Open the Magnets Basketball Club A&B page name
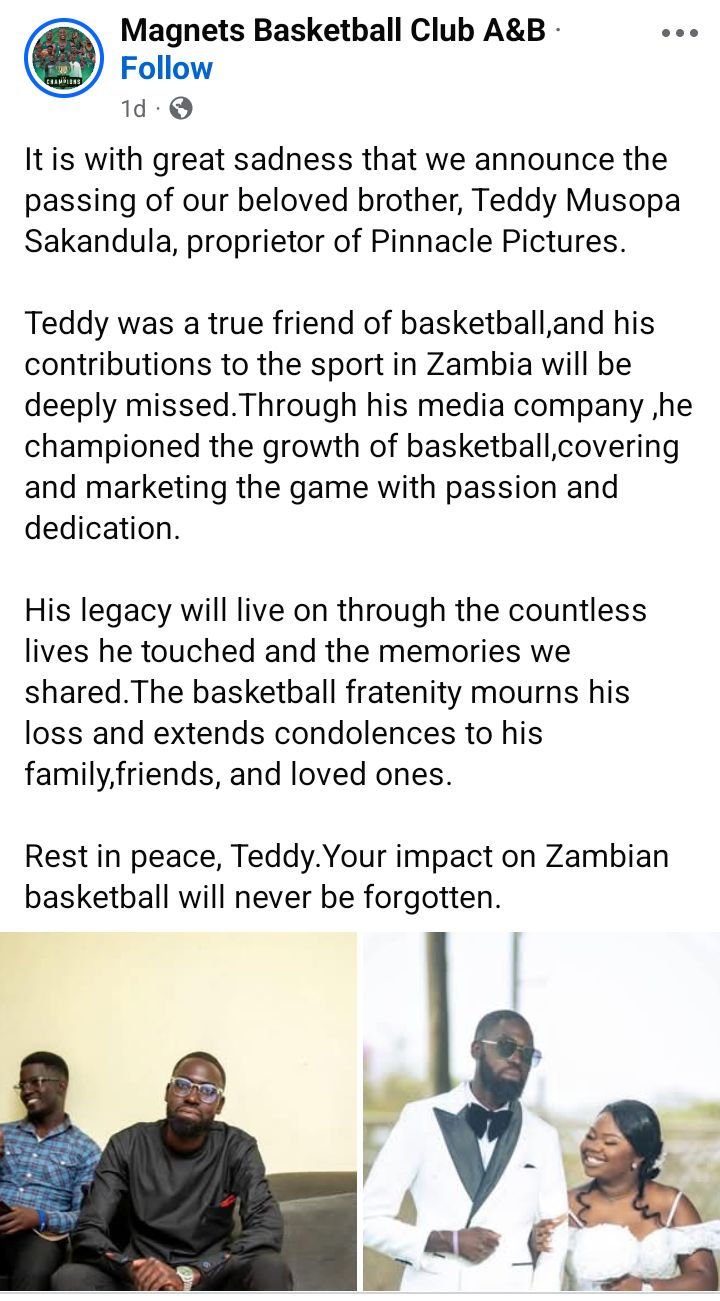 (x=333, y=31)
